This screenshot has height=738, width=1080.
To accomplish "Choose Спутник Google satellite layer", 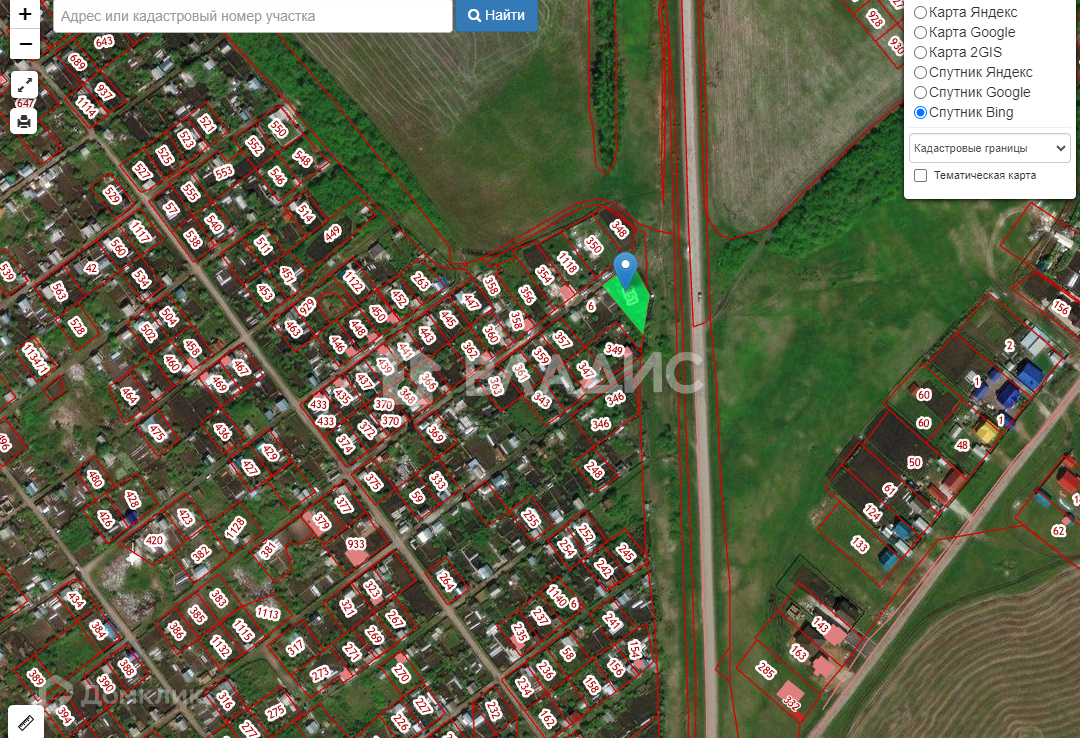I will coord(920,93).
